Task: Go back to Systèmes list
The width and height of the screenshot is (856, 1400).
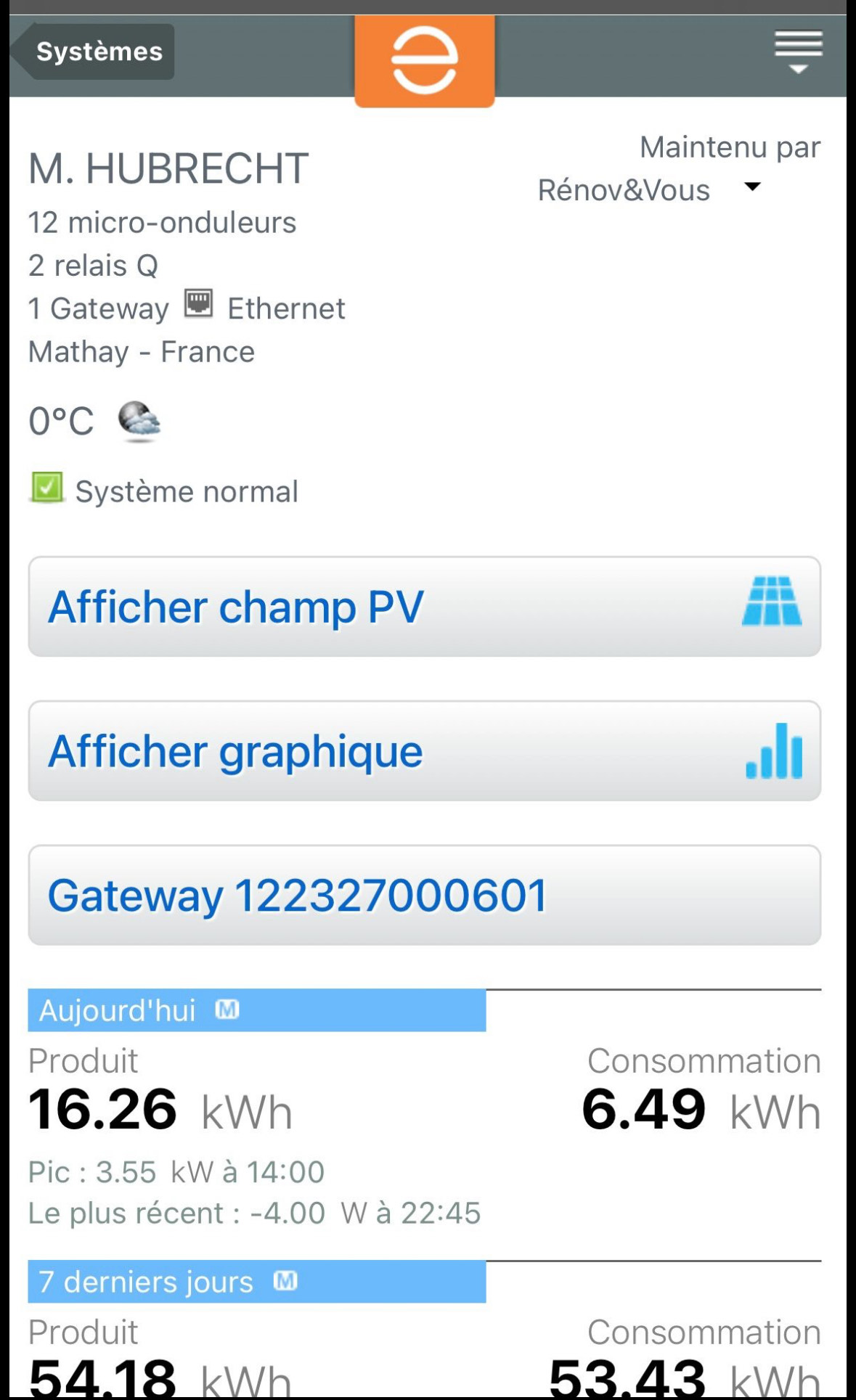Action: 95,52
